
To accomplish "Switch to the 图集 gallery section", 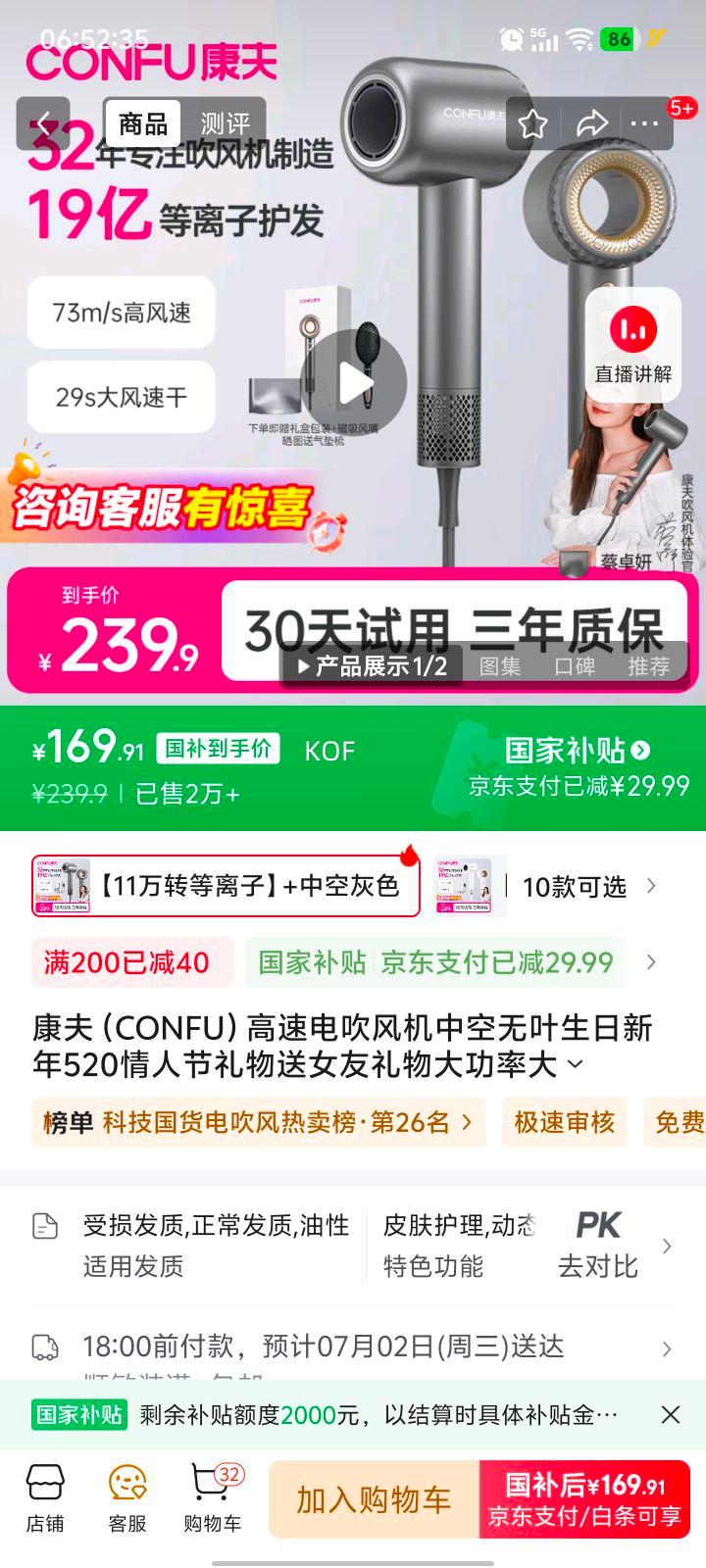I will coord(499,666).
